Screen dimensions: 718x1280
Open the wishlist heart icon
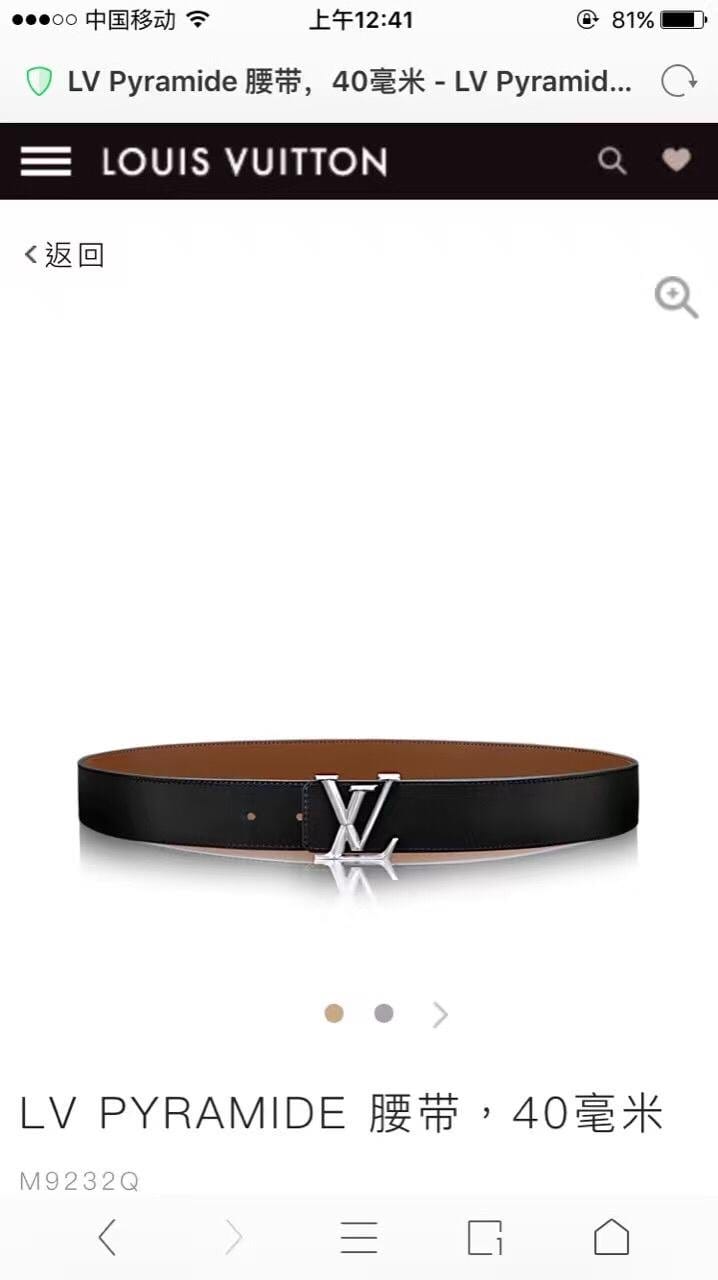click(x=677, y=160)
